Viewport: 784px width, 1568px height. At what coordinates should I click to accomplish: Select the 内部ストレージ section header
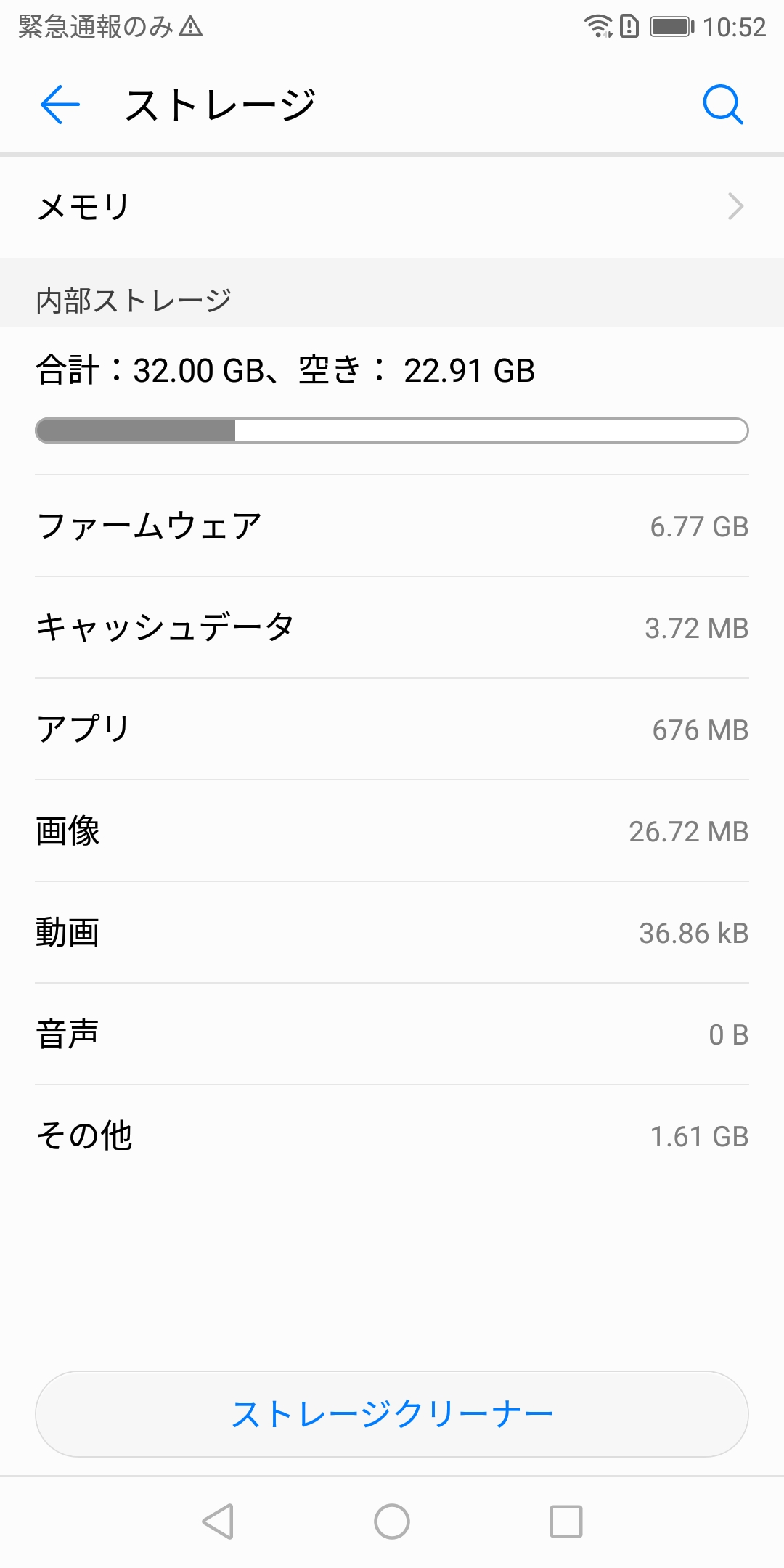coord(134,296)
